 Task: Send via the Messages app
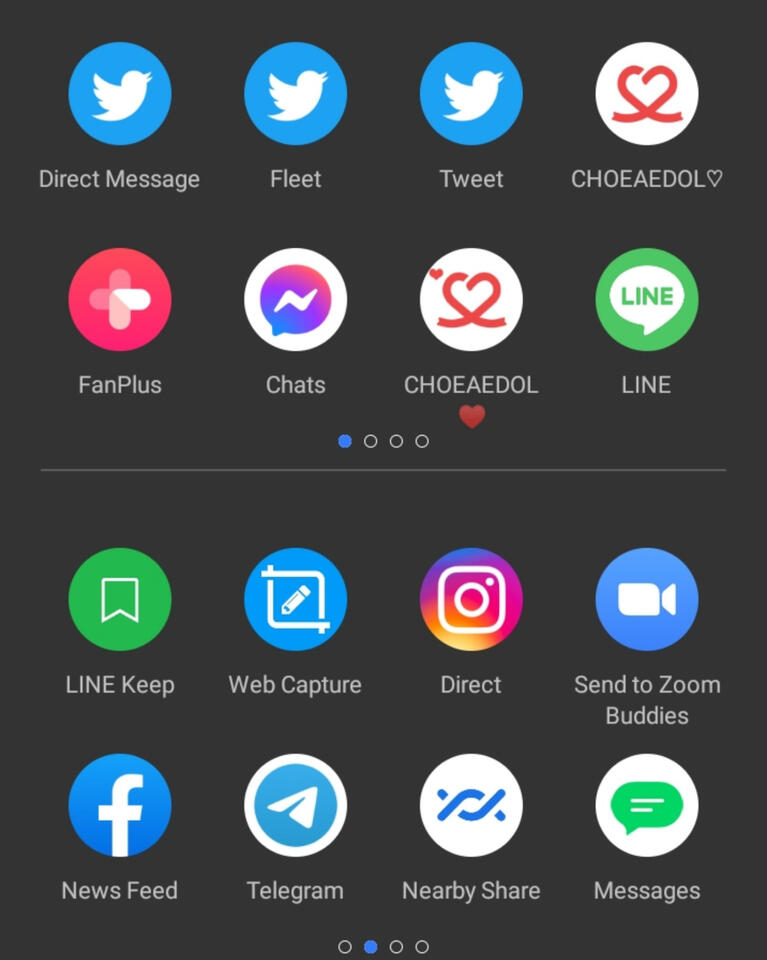coord(646,806)
